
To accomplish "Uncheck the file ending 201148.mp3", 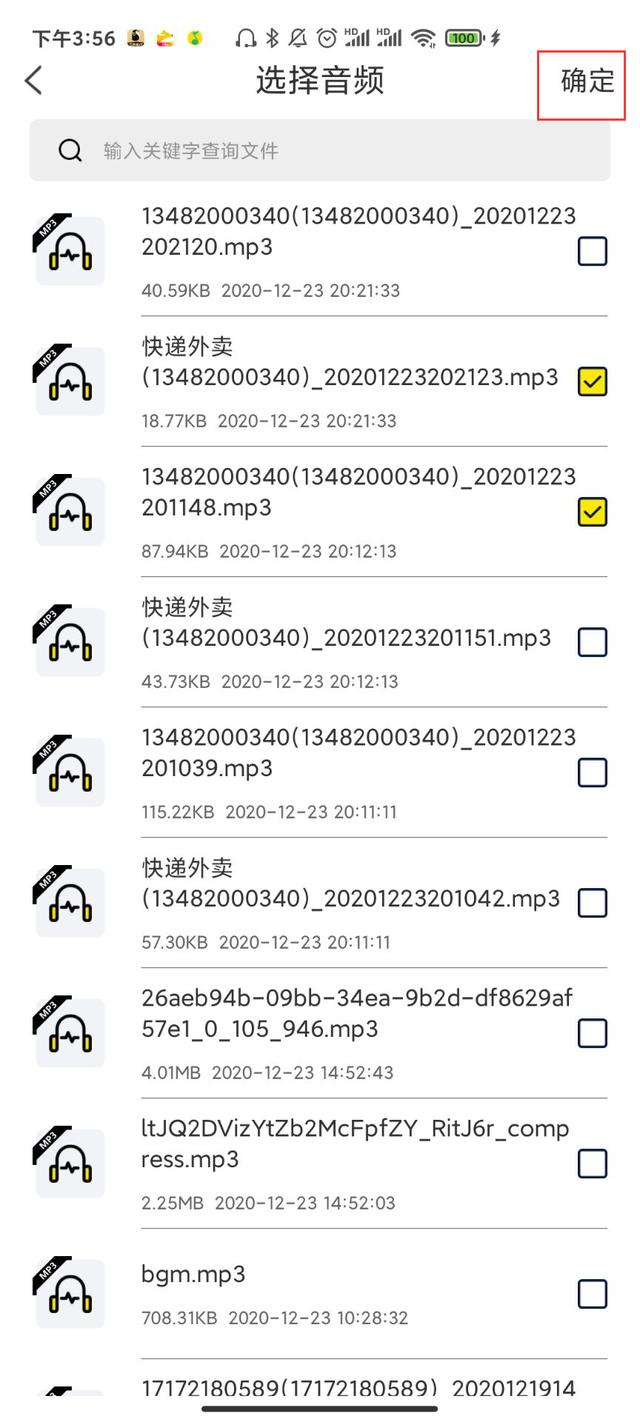I will pyautogui.click(x=593, y=512).
